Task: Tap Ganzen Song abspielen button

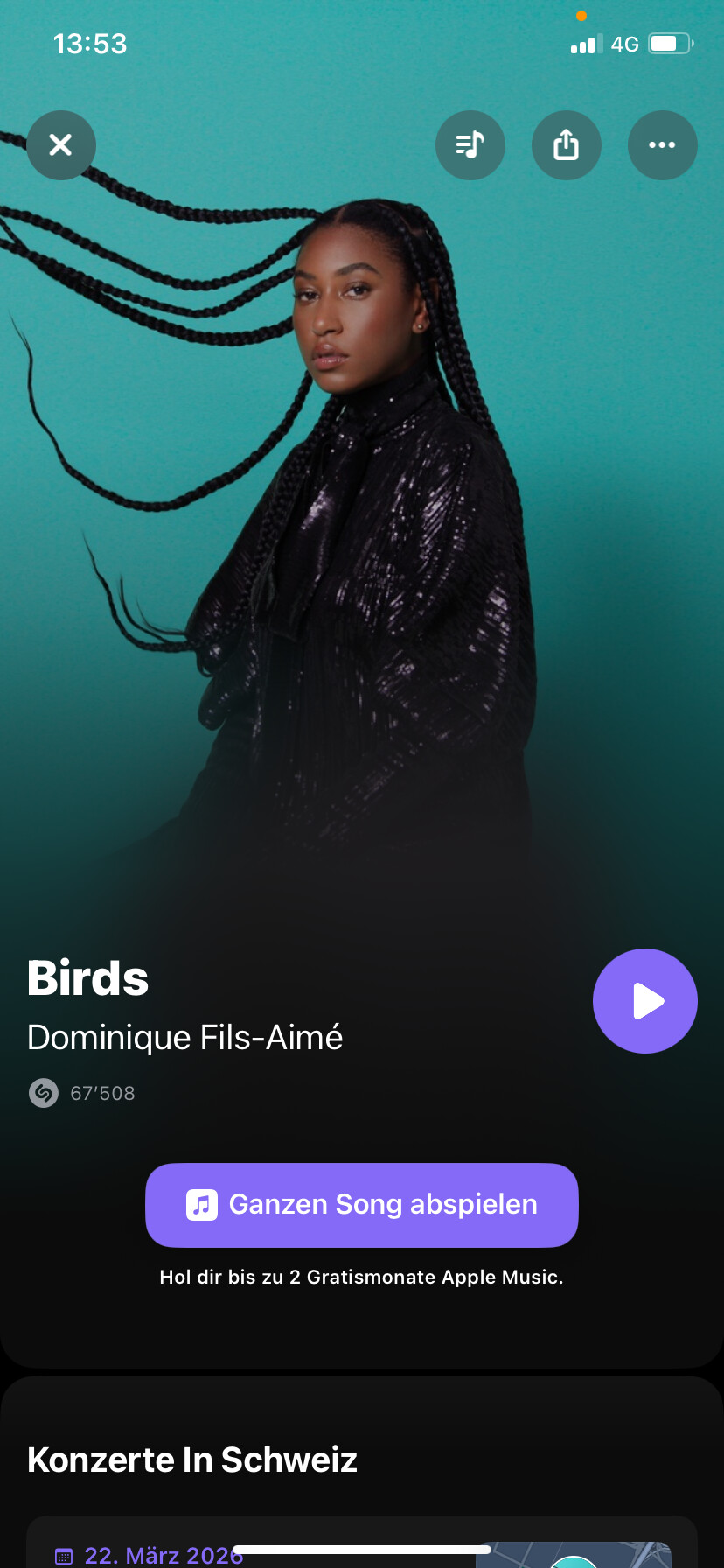Action: pyautogui.click(x=362, y=1204)
